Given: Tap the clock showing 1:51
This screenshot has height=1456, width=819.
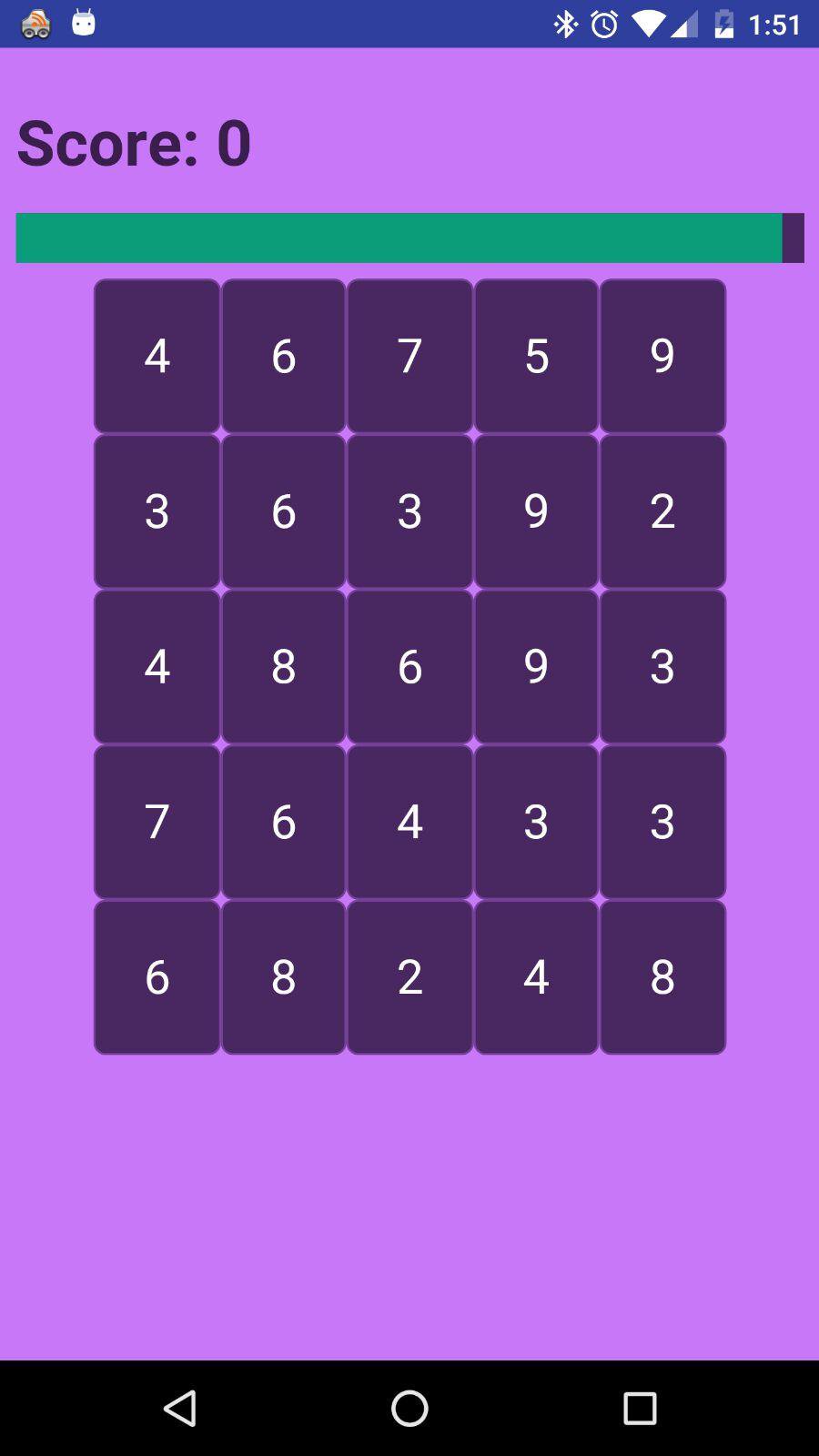Looking at the screenshot, I should point(776,25).
